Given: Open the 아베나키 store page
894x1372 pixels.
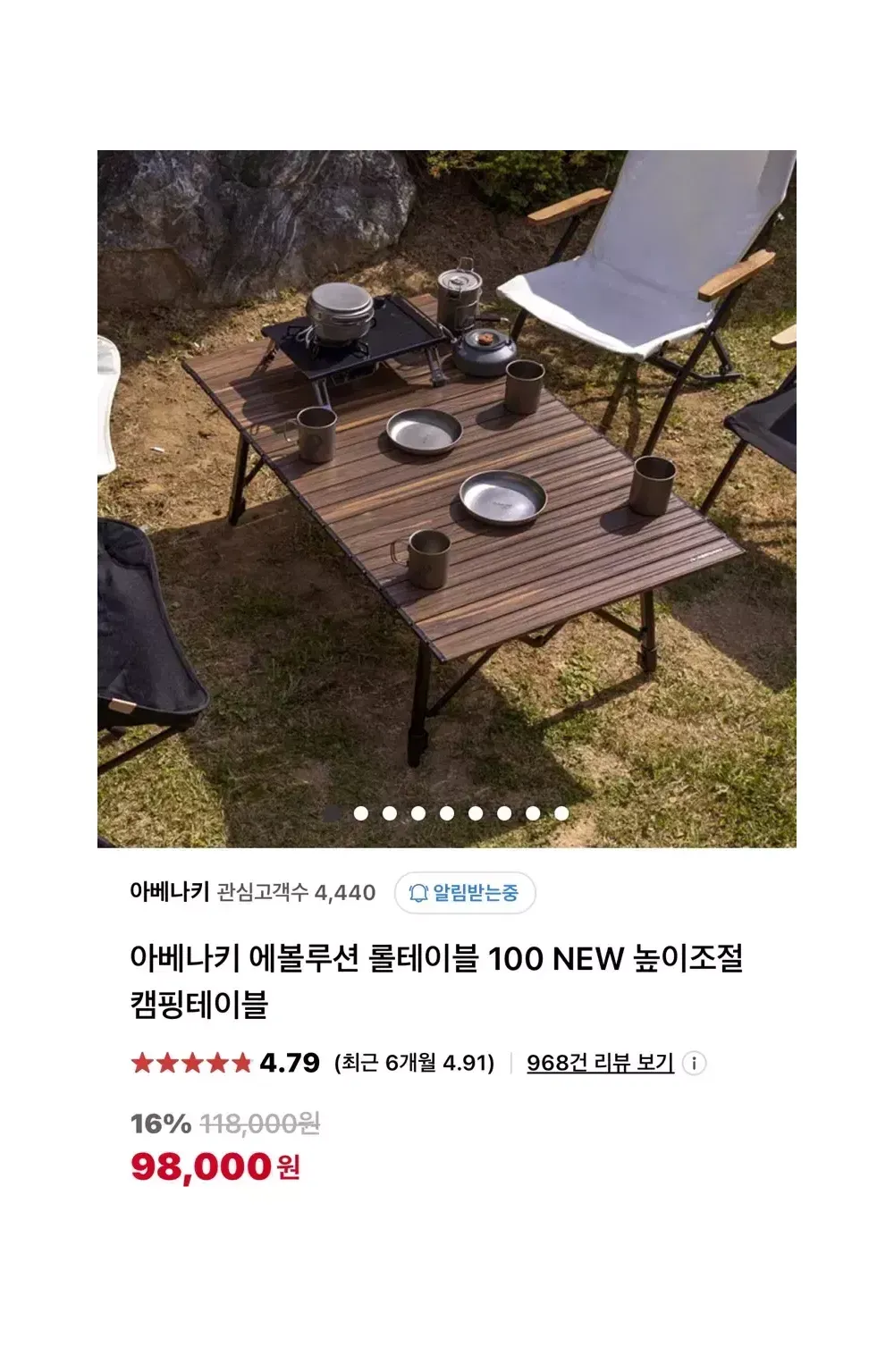Looking at the screenshot, I should point(169,892).
